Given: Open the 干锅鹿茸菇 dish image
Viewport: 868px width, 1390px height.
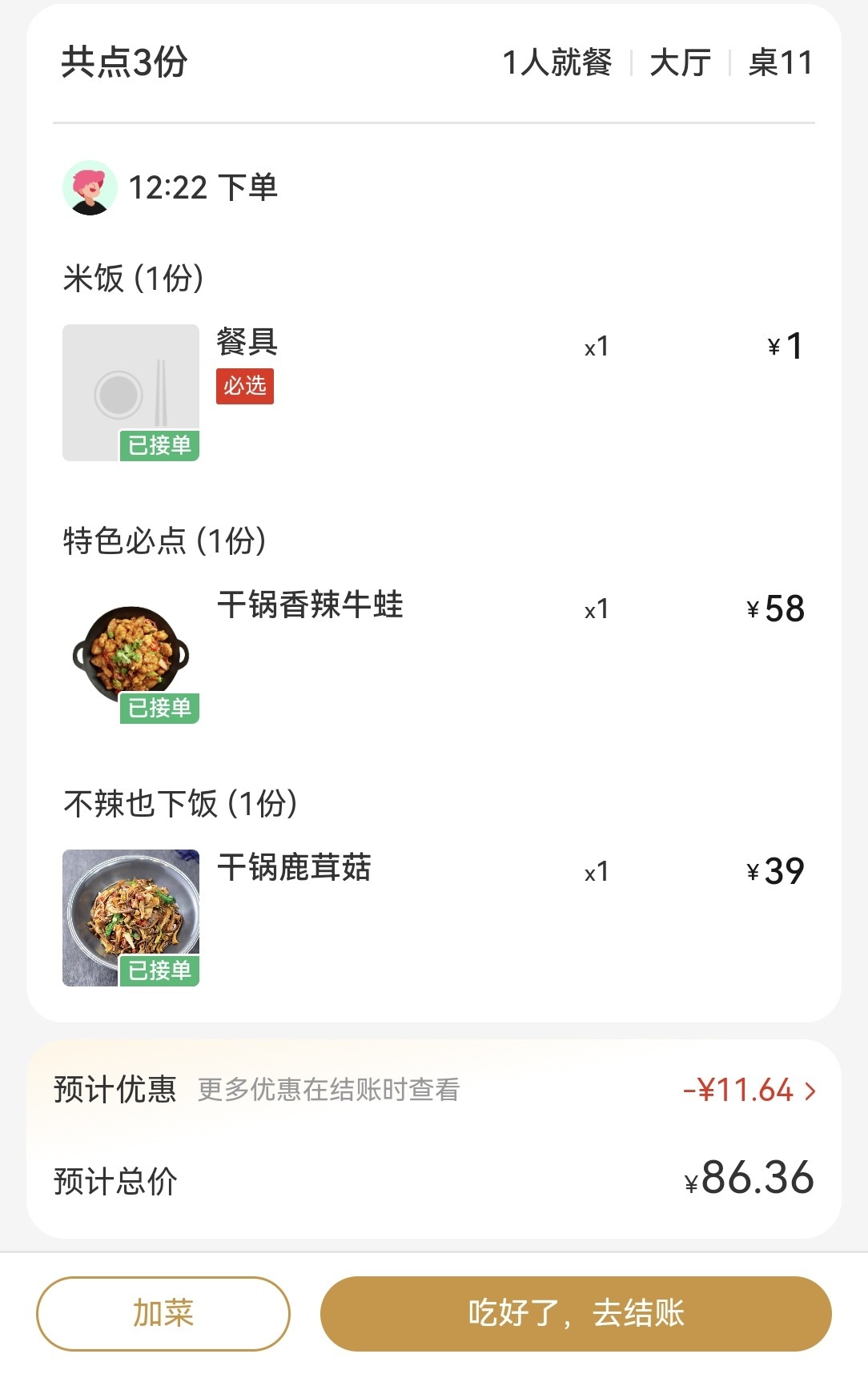Looking at the screenshot, I should [131, 918].
